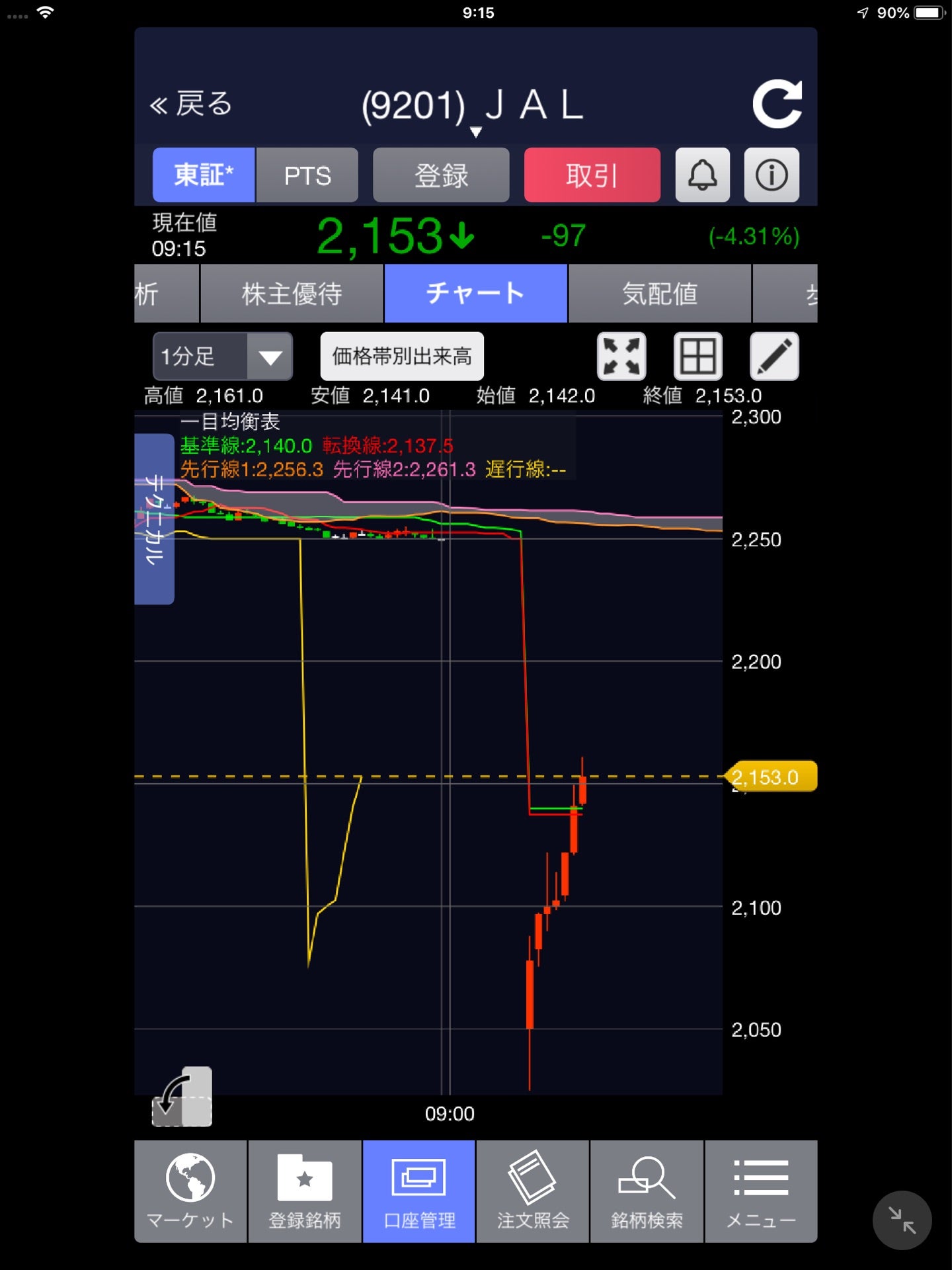Refresh the JAL stock quote
The height and width of the screenshot is (1270, 952).
point(777,104)
